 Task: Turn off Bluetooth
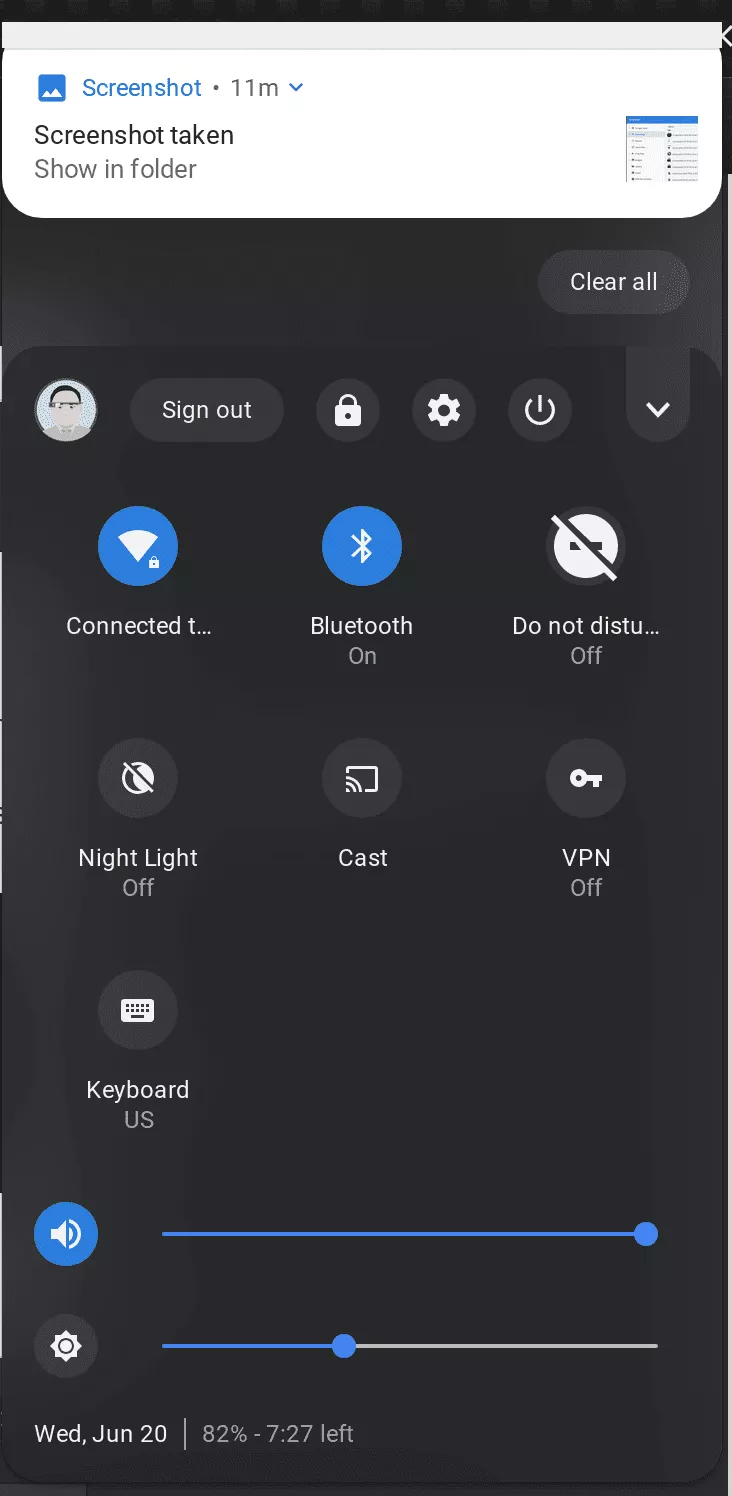362,546
